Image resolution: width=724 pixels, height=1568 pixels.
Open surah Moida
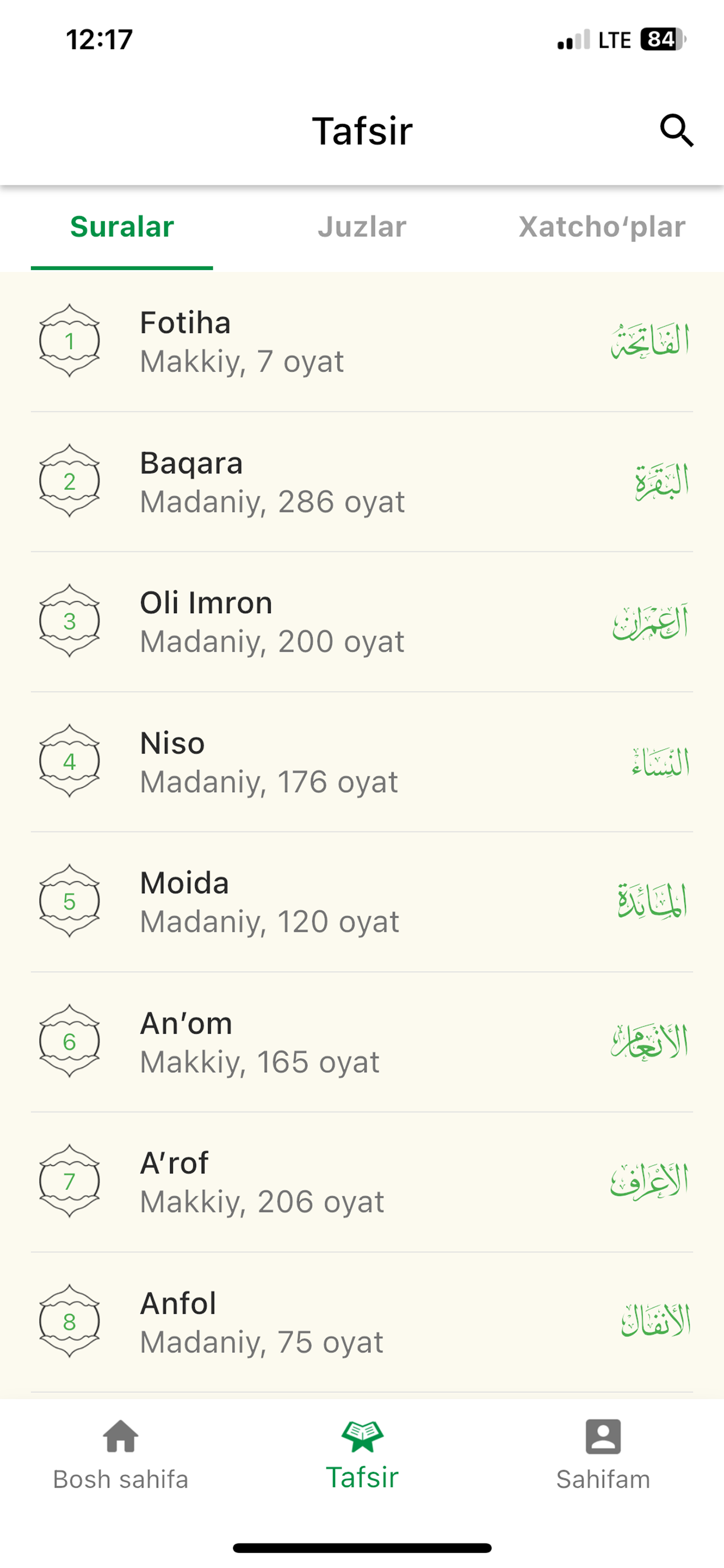click(x=361, y=901)
